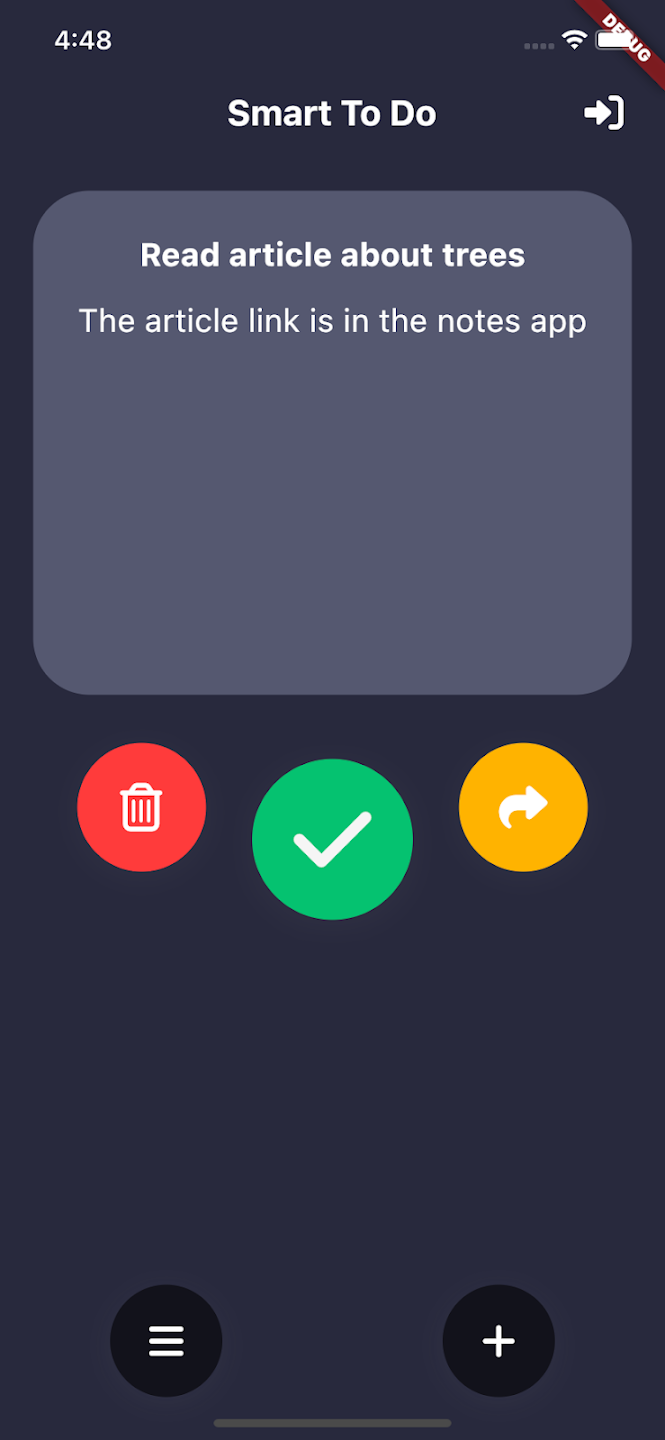Skip the task with the yellow arrow button
The width and height of the screenshot is (665, 1440).
[523, 807]
